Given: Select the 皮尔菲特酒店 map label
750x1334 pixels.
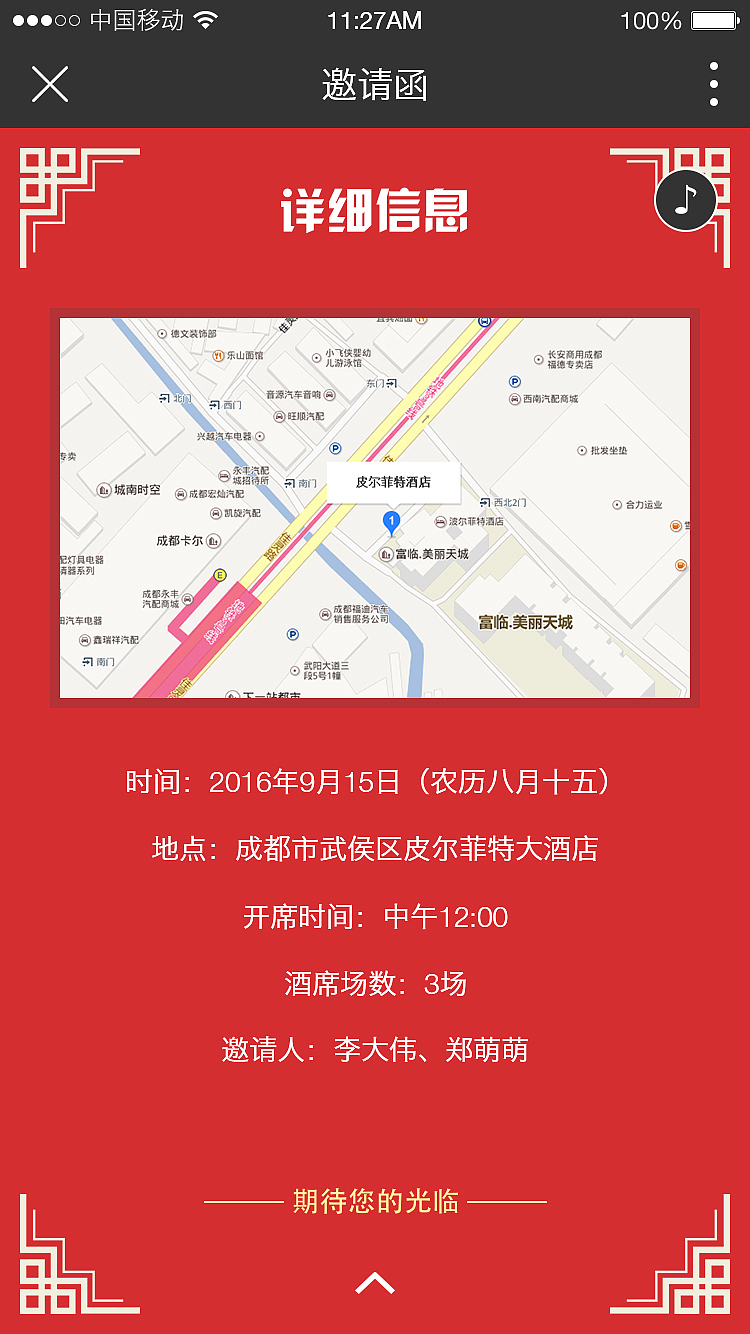Looking at the screenshot, I should coord(394,482).
